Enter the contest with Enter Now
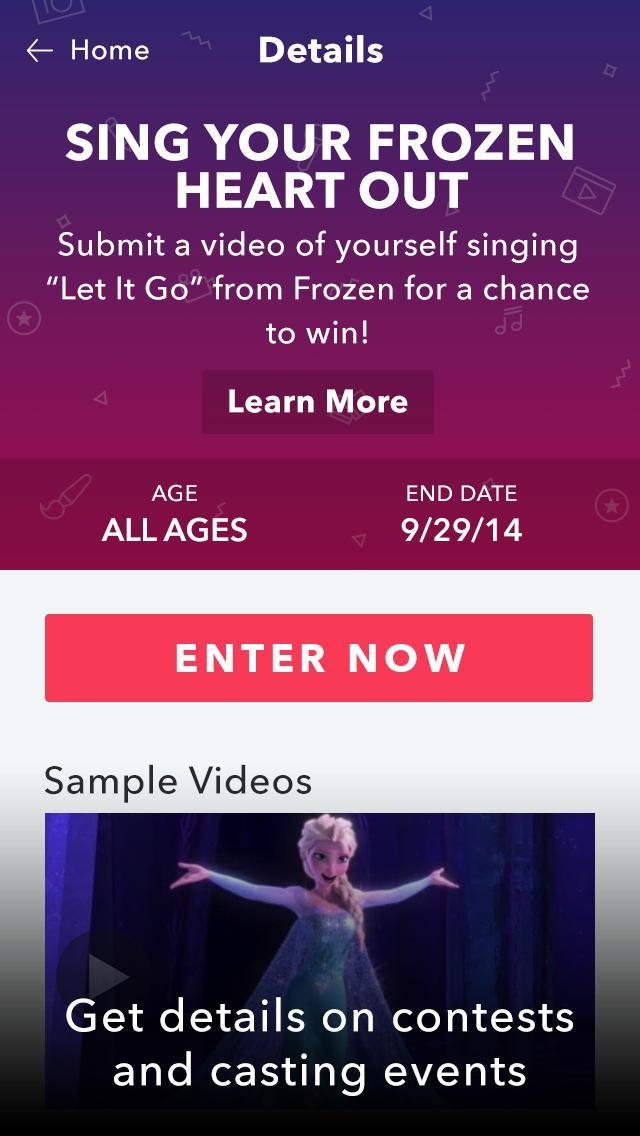 pos(319,658)
